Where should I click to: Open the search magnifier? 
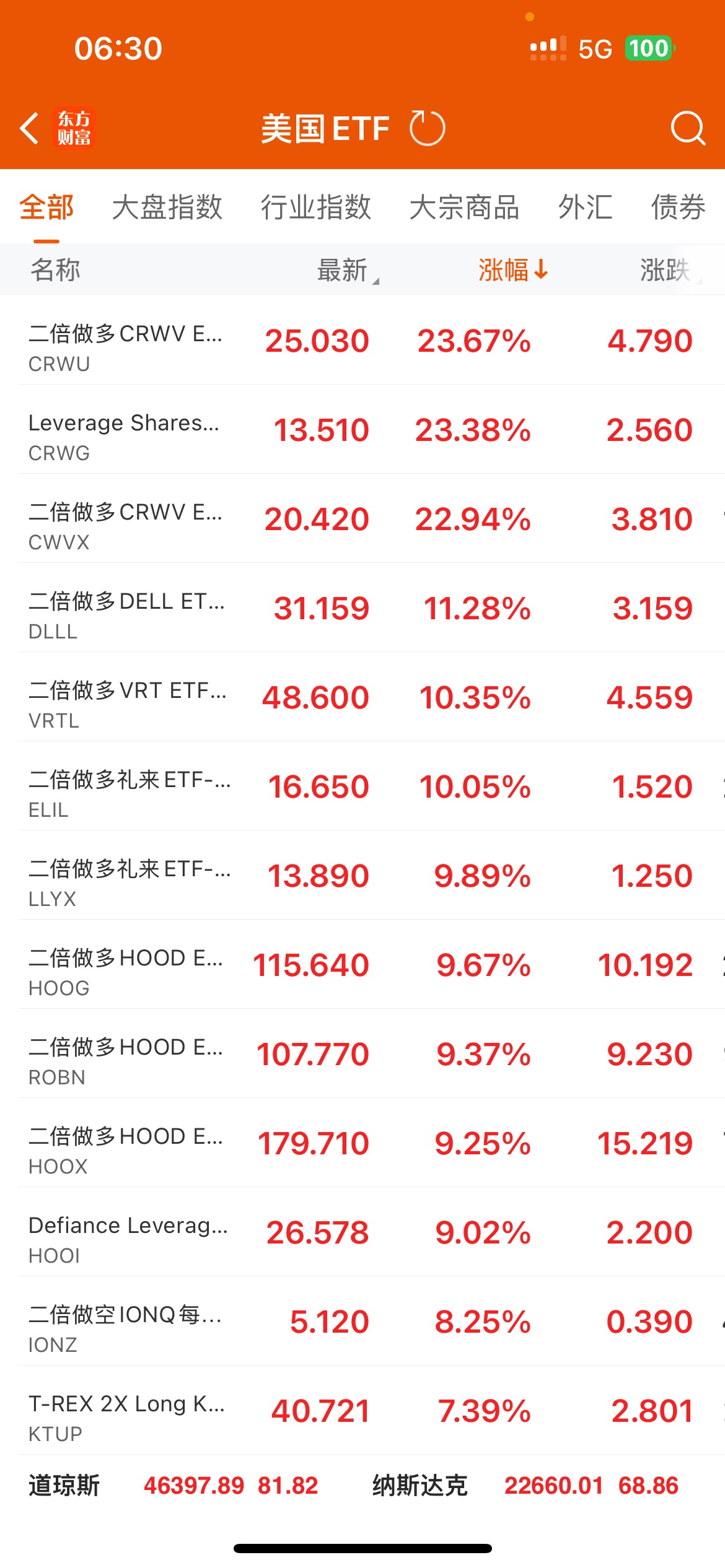pyautogui.click(x=687, y=128)
